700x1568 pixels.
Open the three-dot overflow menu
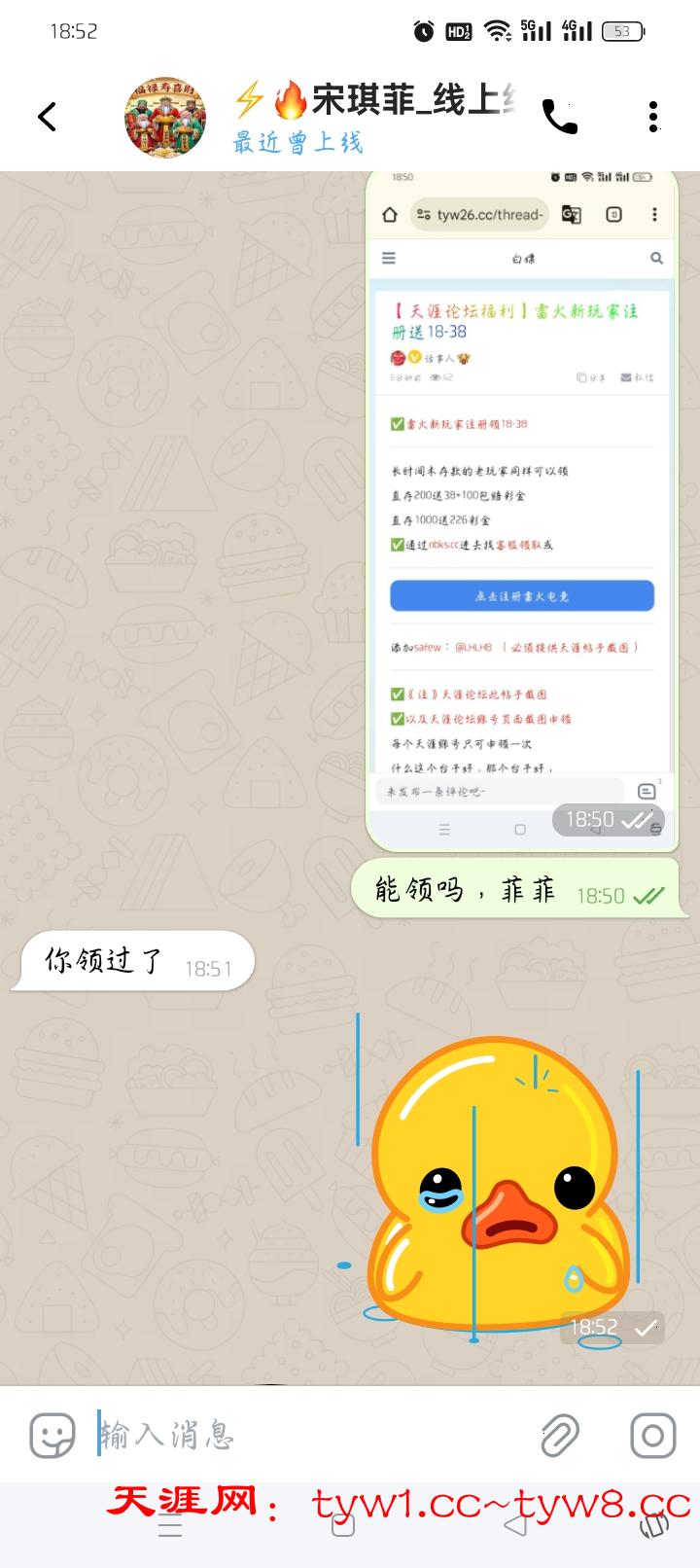tap(653, 117)
